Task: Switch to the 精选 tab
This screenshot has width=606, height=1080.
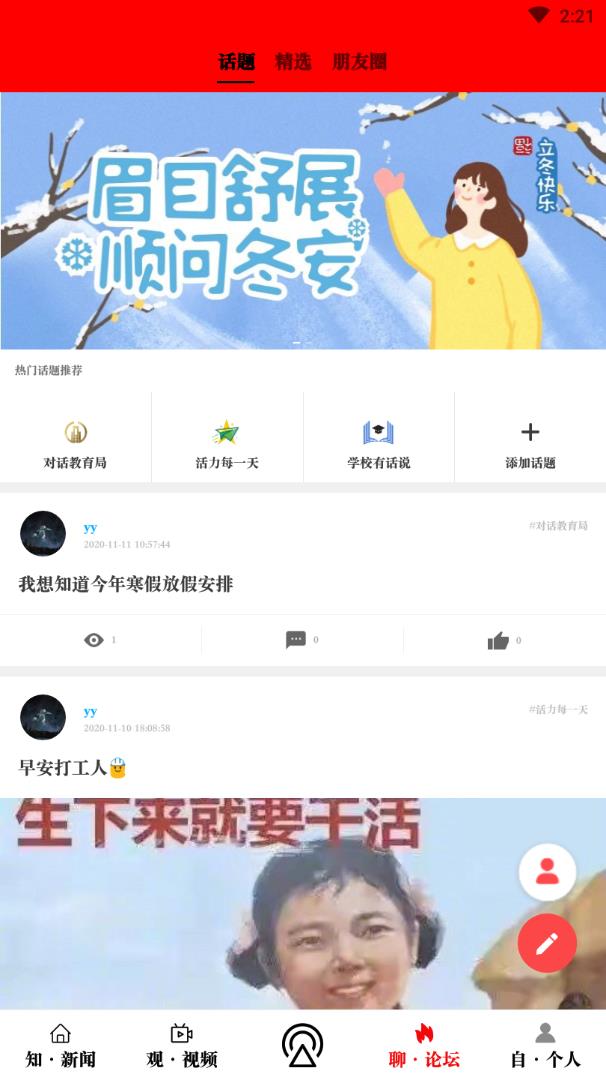Action: pyautogui.click(x=293, y=62)
